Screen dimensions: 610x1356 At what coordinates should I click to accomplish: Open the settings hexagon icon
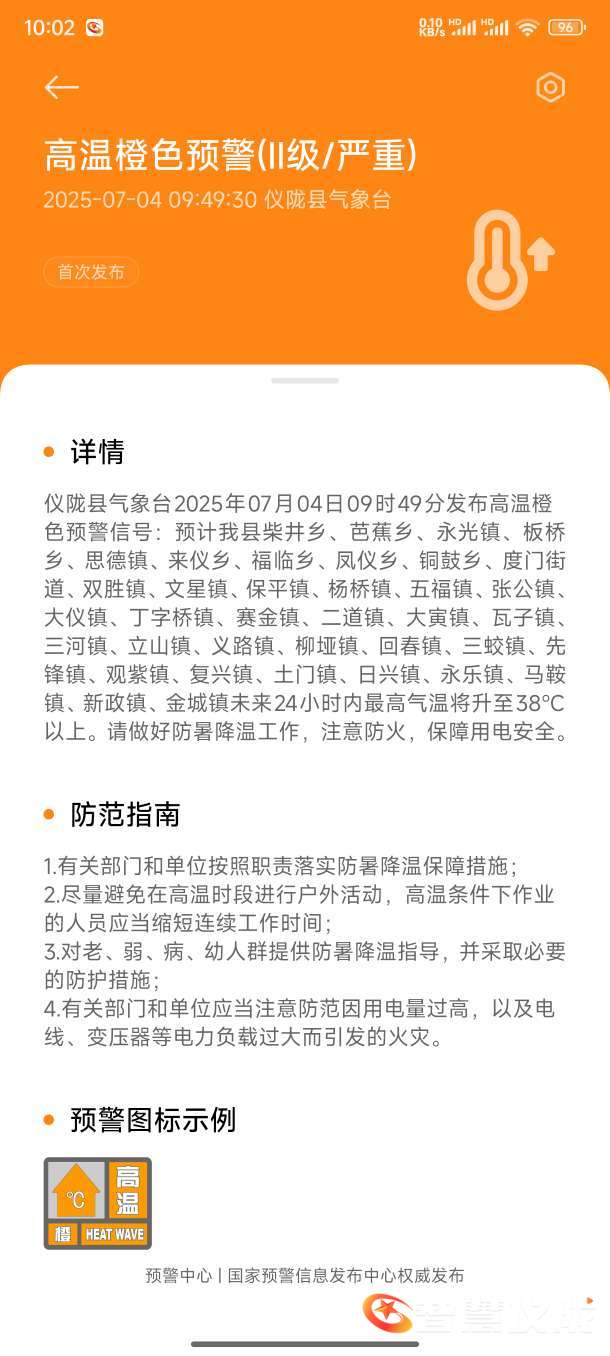click(x=550, y=88)
